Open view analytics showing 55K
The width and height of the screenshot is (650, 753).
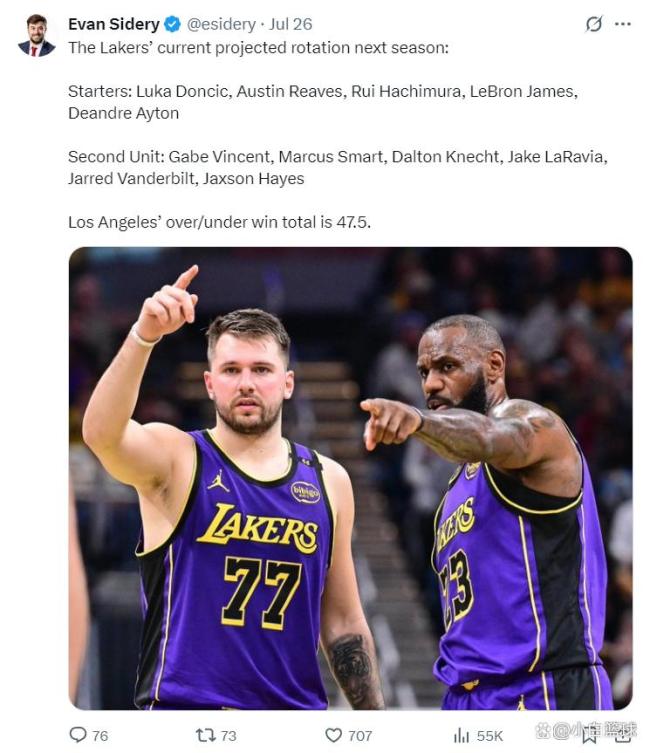pyautogui.click(x=462, y=735)
